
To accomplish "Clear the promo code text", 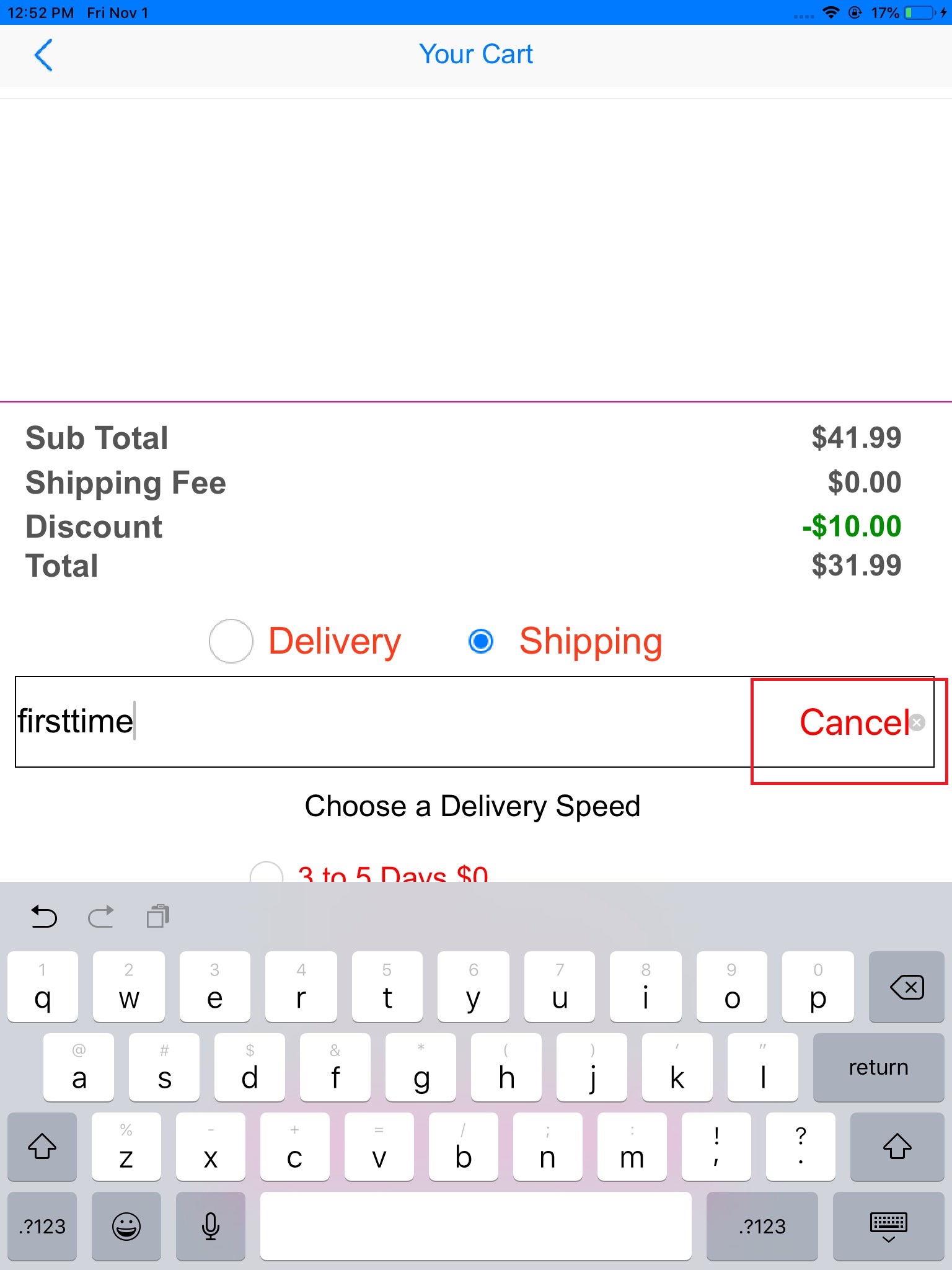I will click(918, 722).
